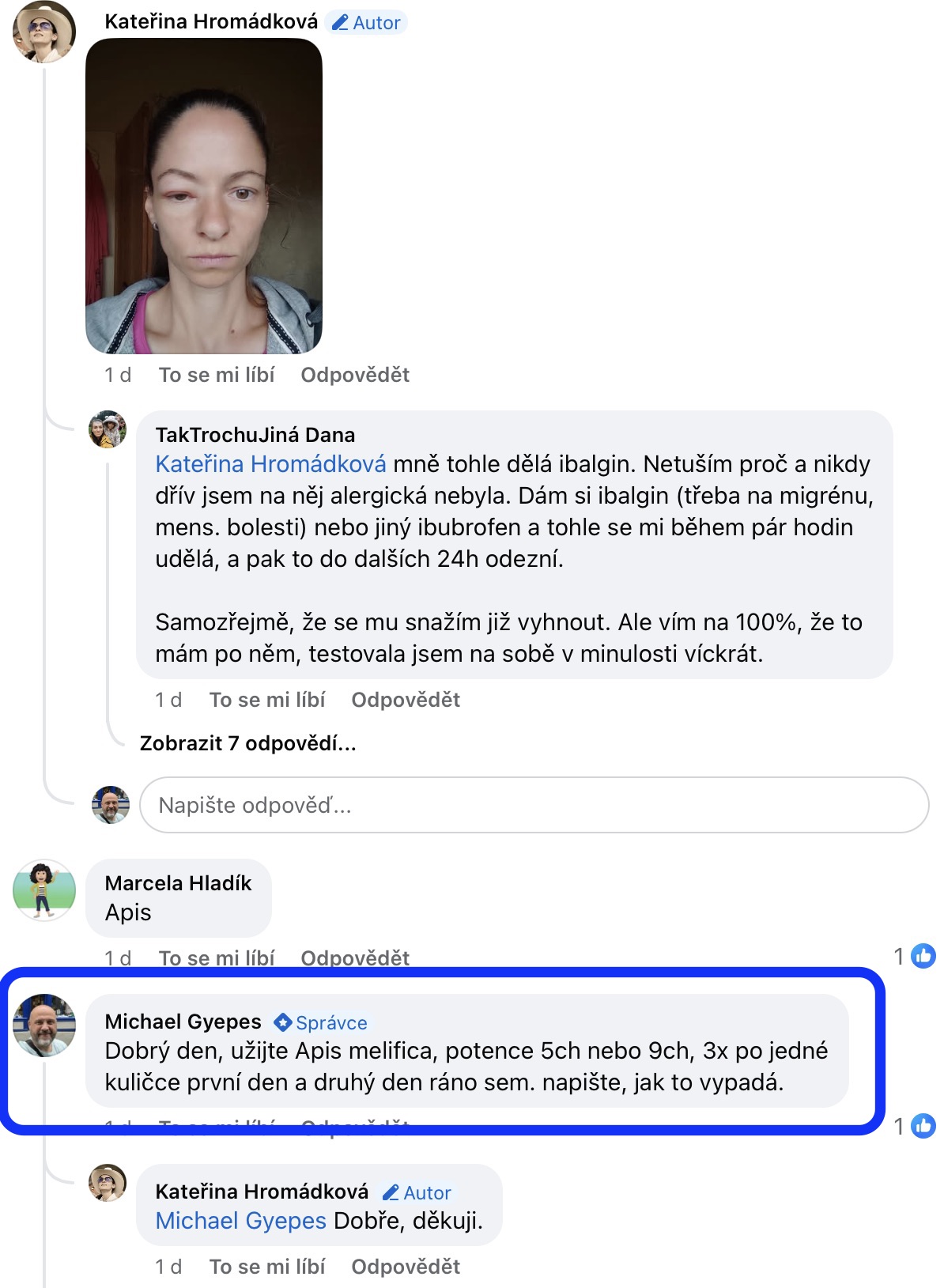The height and width of the screenshot is (1288, 944).
Task: Open TakTrochuJiná Dana's profile name
Action: coord(255,435)
